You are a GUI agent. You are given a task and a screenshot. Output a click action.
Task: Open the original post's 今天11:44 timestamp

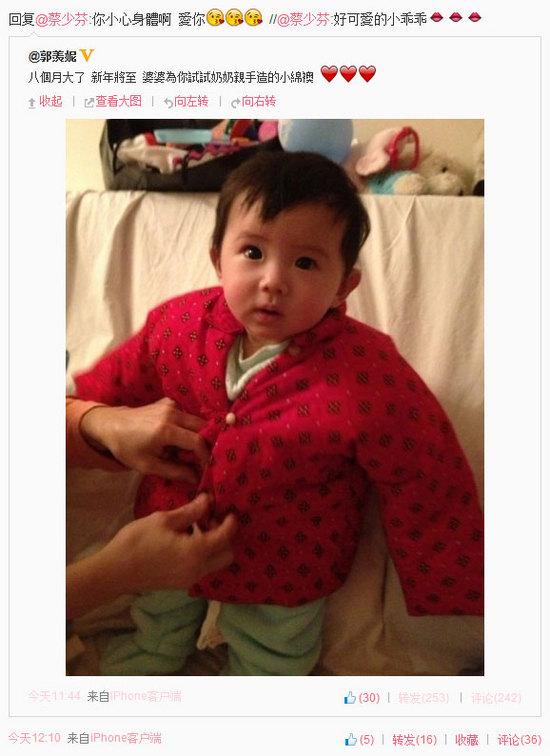pyautogui.click(x=54, y=696)
